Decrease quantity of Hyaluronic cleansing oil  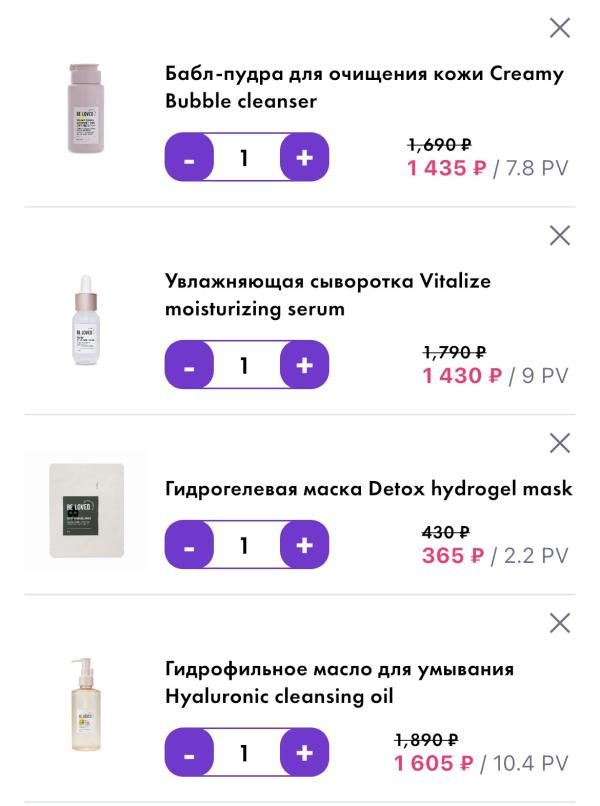pos(190,753)
